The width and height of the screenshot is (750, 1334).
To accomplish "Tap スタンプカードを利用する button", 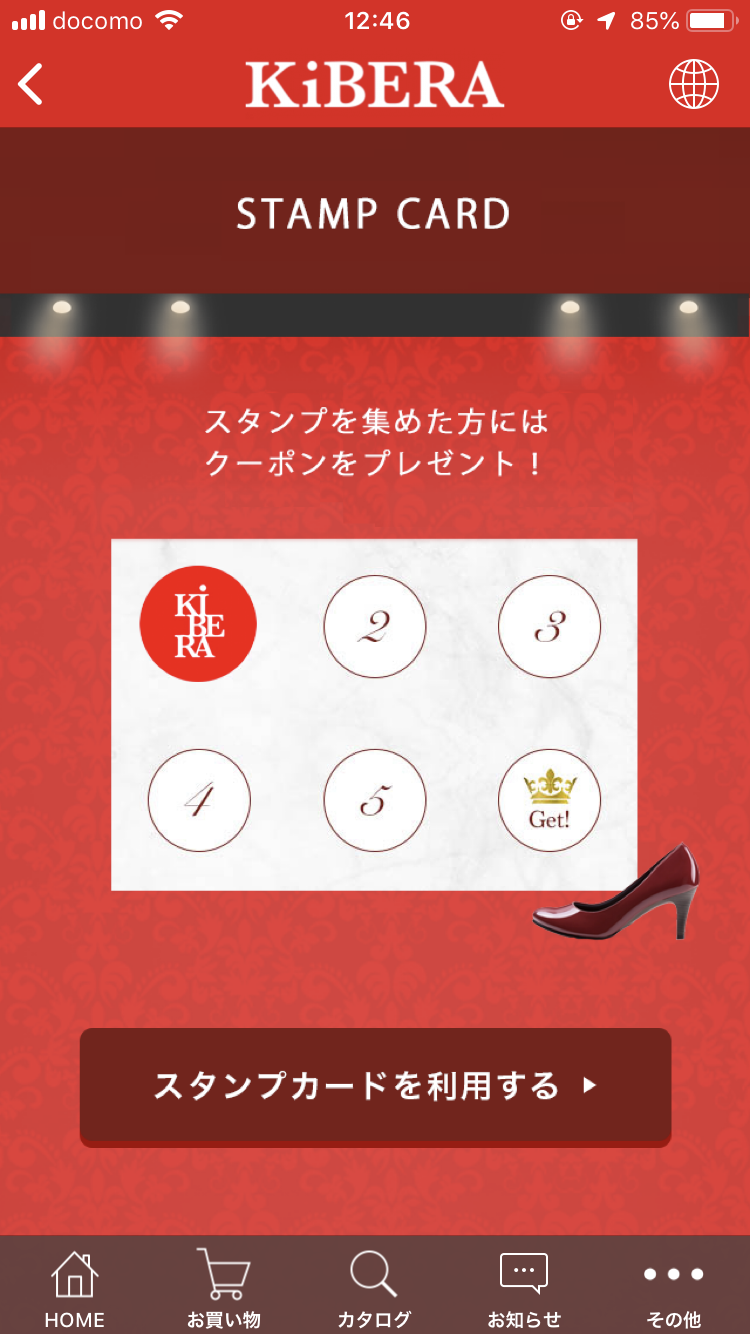I will pyautogui.click(x=375, y=1086).
